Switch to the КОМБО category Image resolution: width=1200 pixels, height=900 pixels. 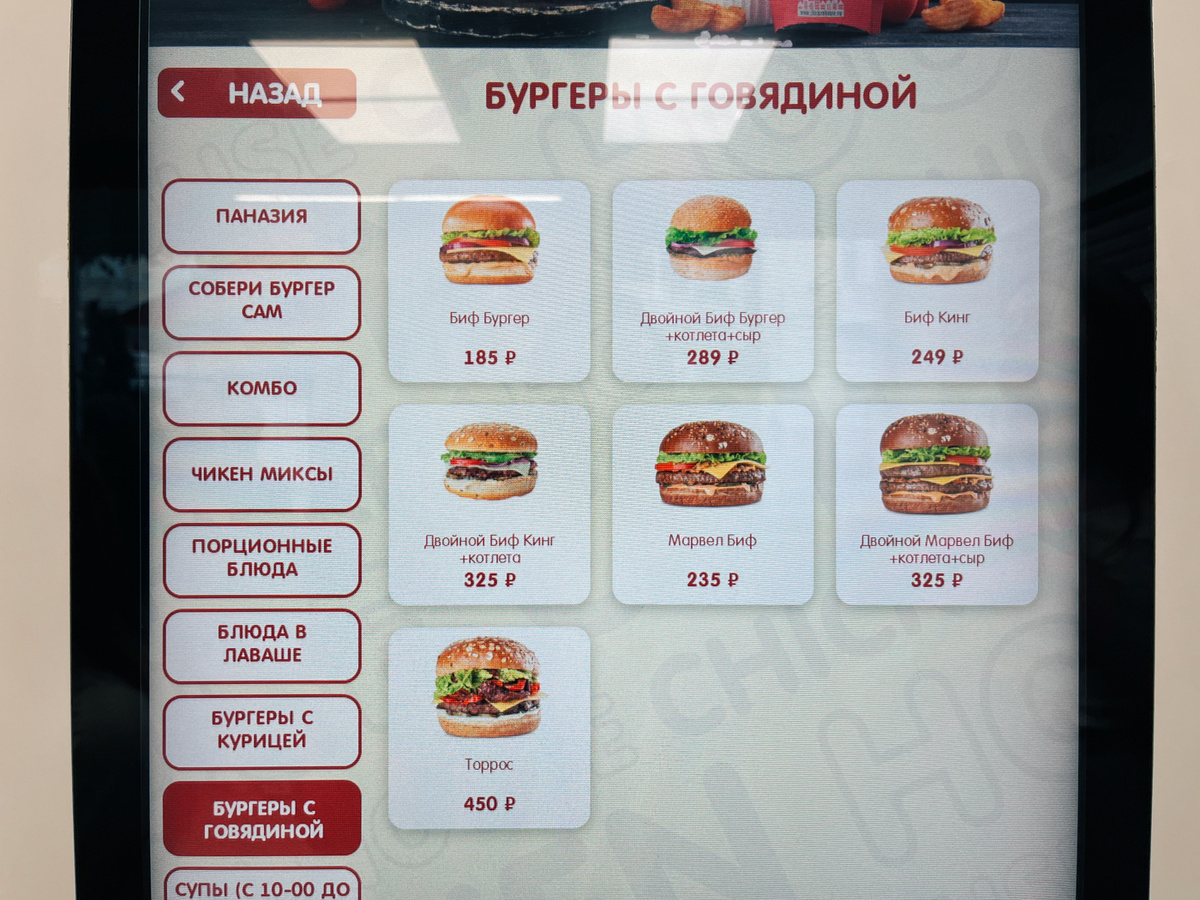pyautogui.click(x=261, y=388)
